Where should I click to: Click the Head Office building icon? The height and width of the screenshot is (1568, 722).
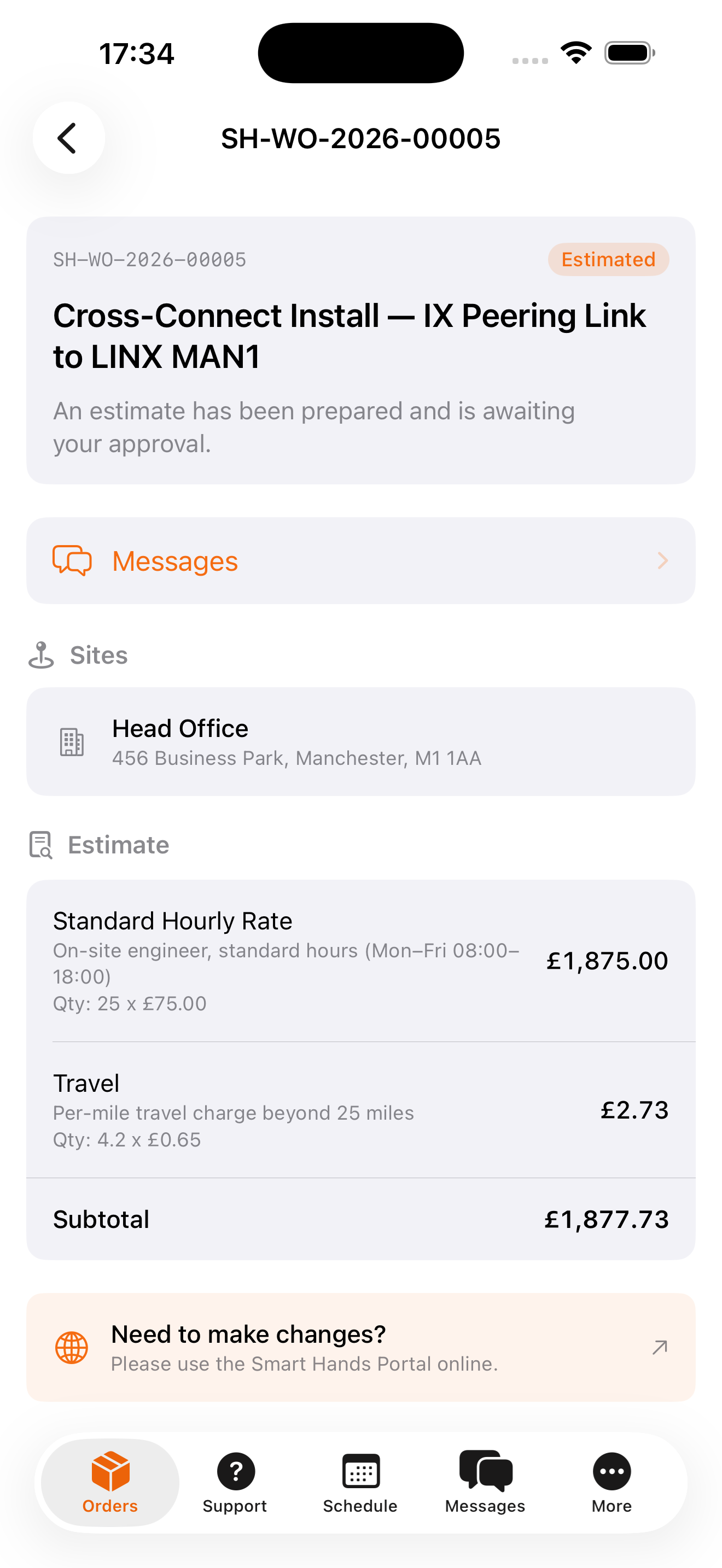coord(72,742)
